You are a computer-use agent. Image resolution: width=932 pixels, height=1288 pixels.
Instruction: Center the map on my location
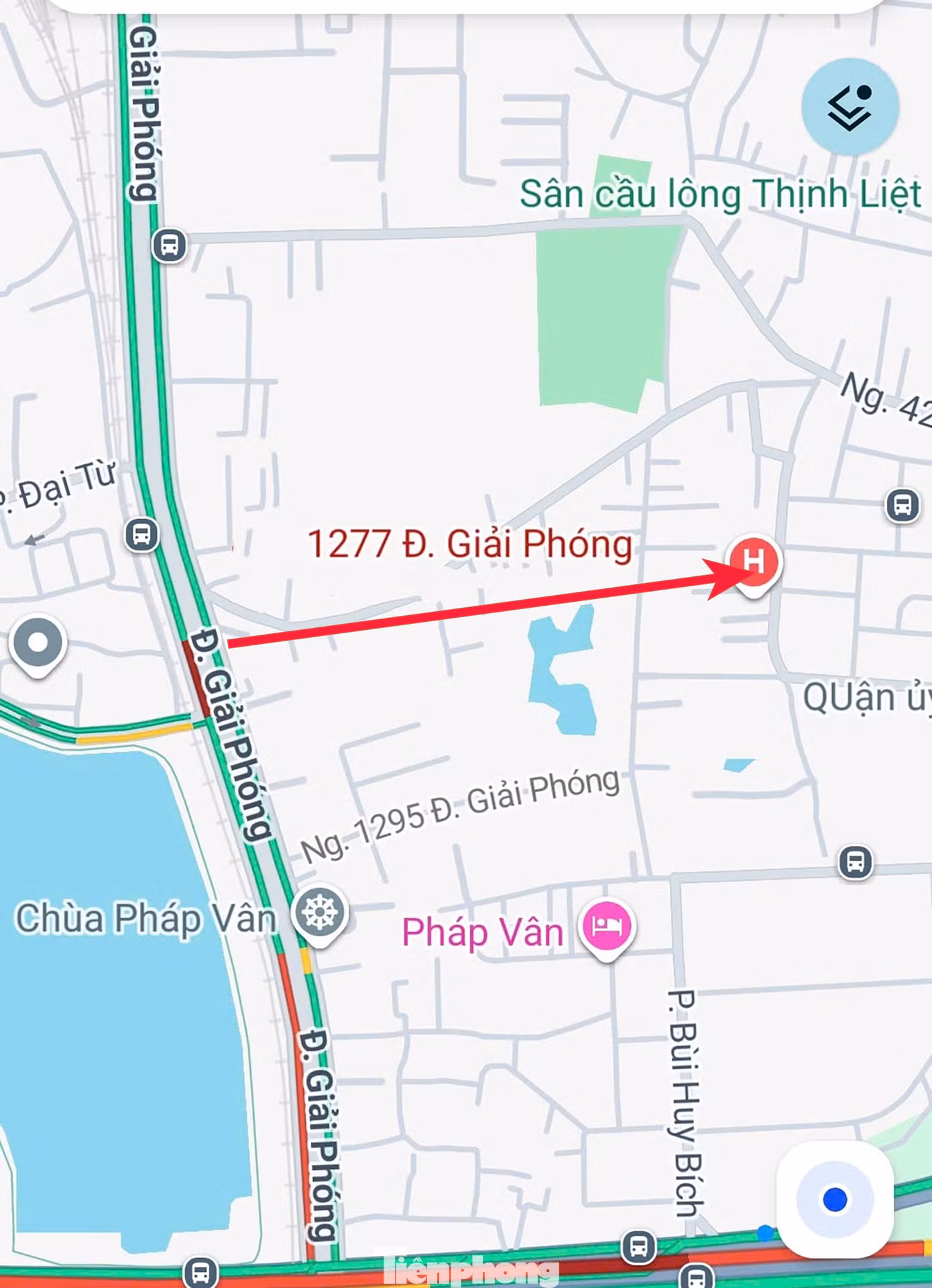(x=835, y=1198)
